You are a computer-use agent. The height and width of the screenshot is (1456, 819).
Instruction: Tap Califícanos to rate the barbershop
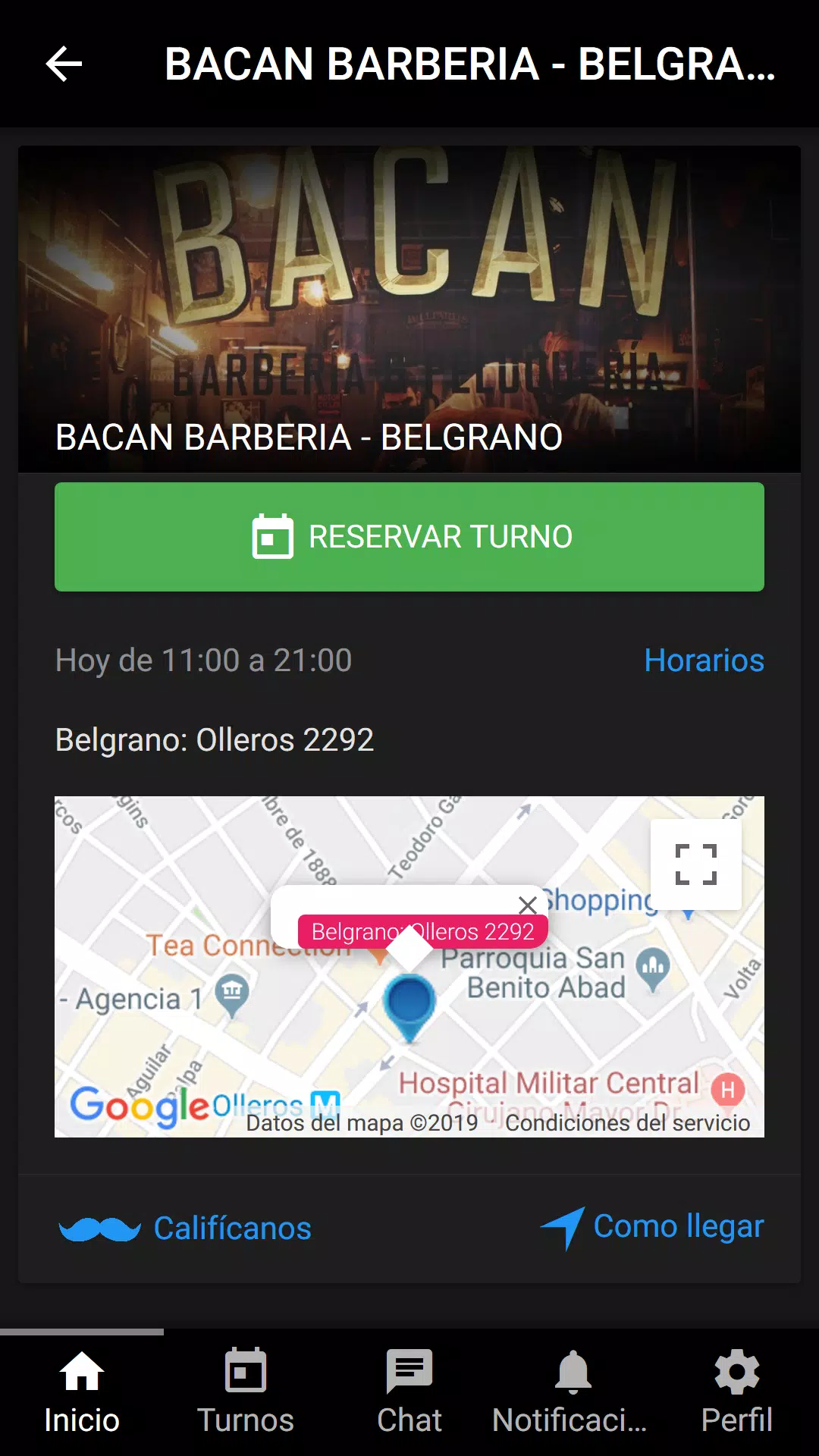pyautogui.click(x=232, y=1228)
